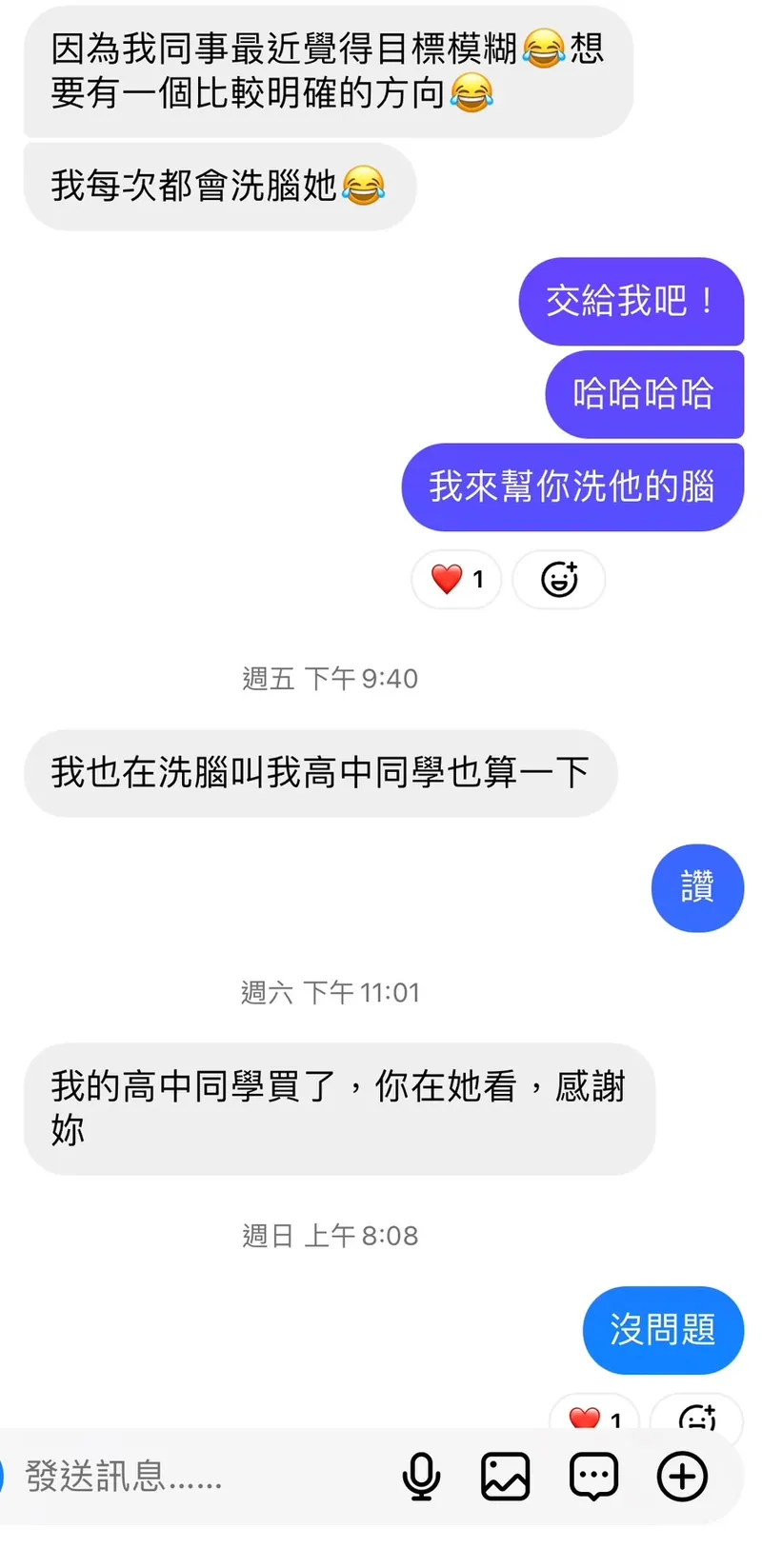Viewport: 762px width, 1568px height.
Task: Click the blue 讚 thumbs-up sticker bubble
Action: click(697, 887)
